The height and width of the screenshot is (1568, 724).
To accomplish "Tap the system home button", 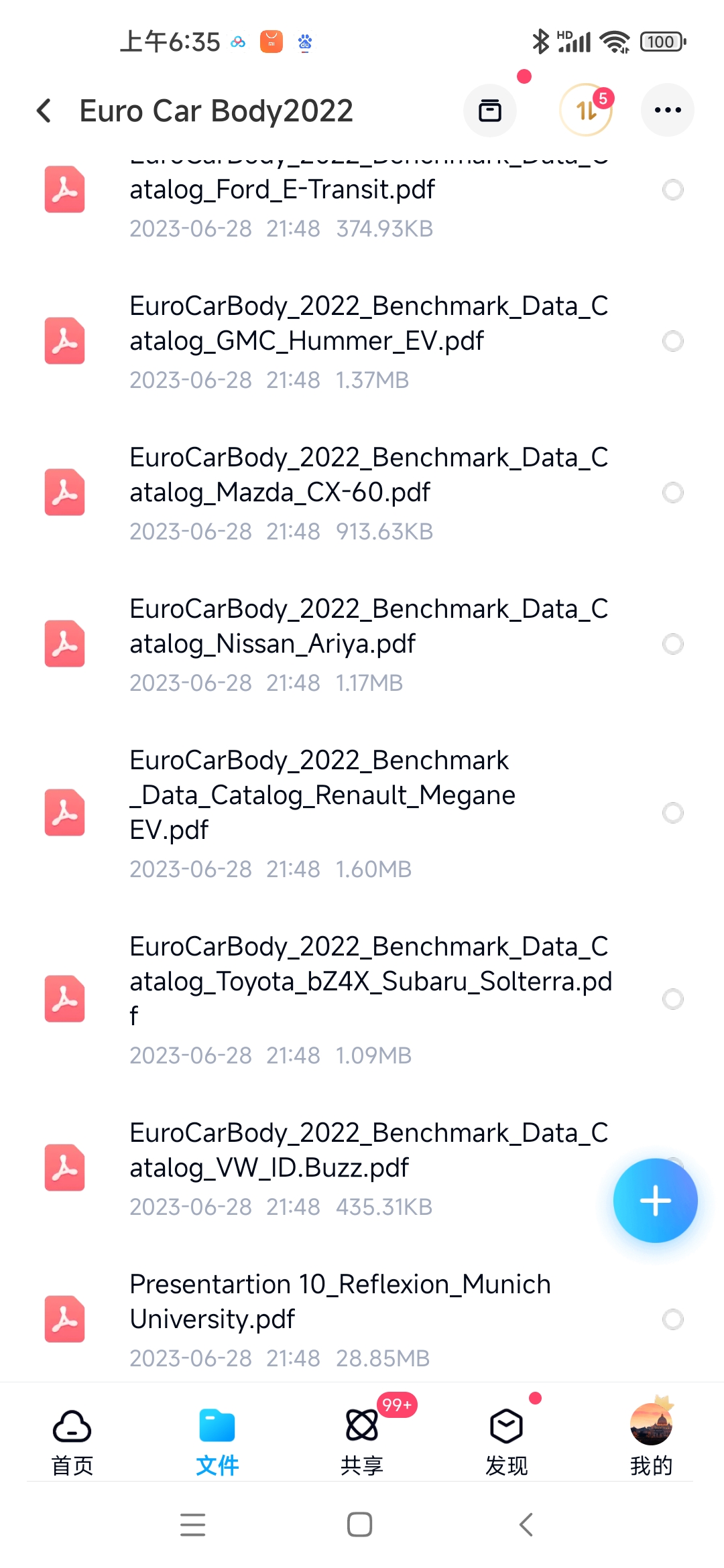I will (x=360, y=1524).
